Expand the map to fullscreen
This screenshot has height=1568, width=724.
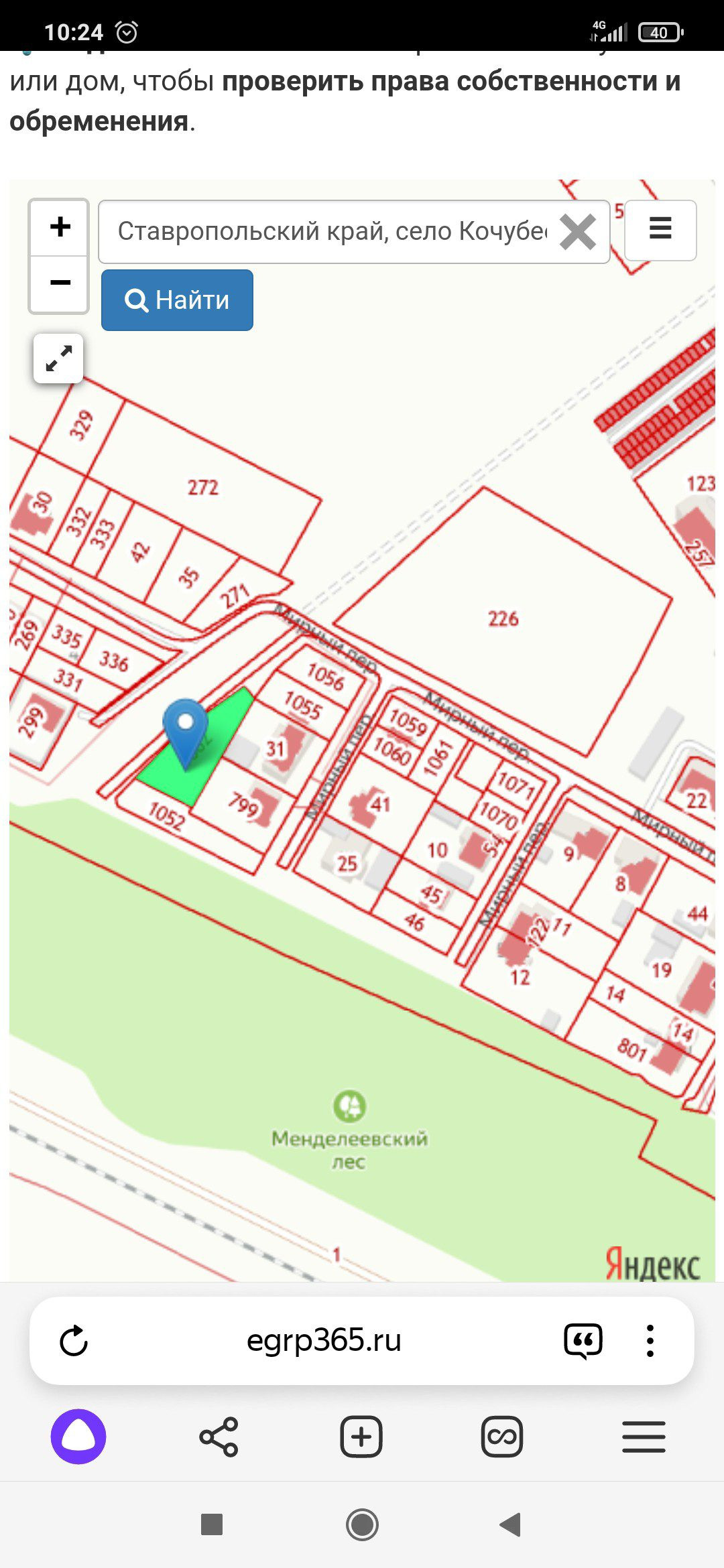coord(58,358)
